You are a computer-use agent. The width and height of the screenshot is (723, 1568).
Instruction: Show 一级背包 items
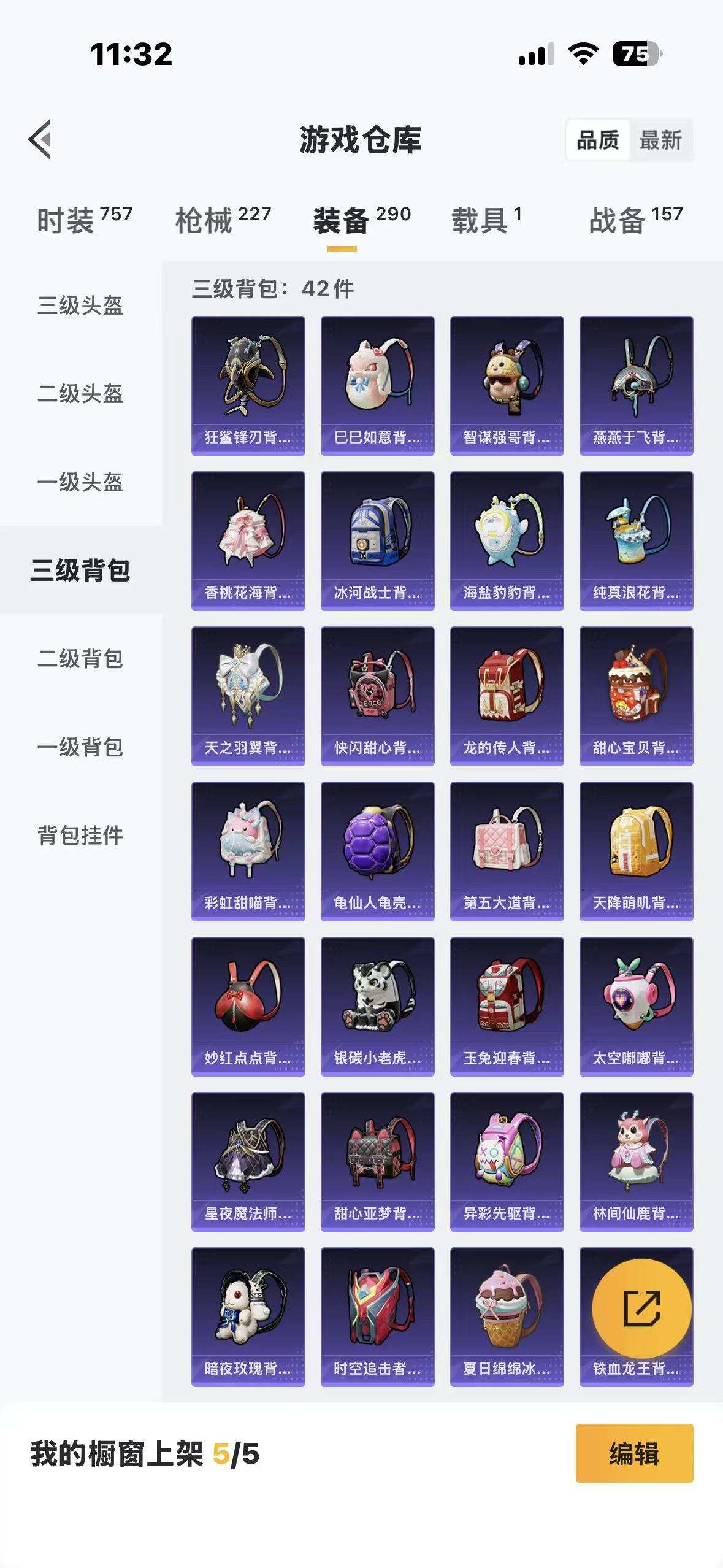[80, 747]
